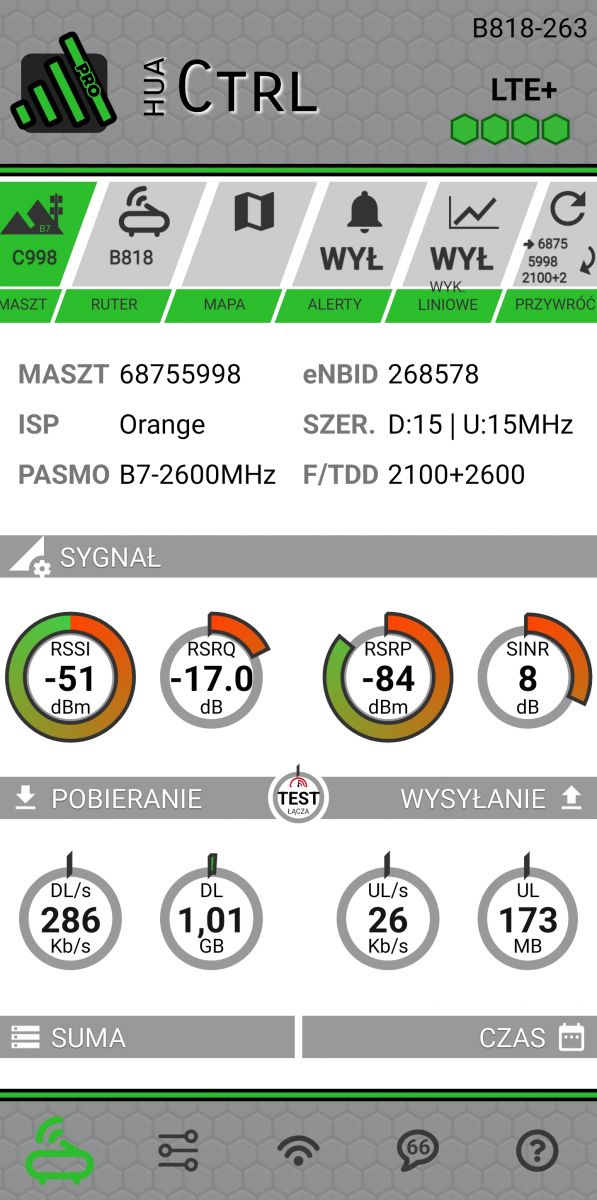Start the Test łącza speed test
Screen dimensions: 597x1200
pos(298,796)
